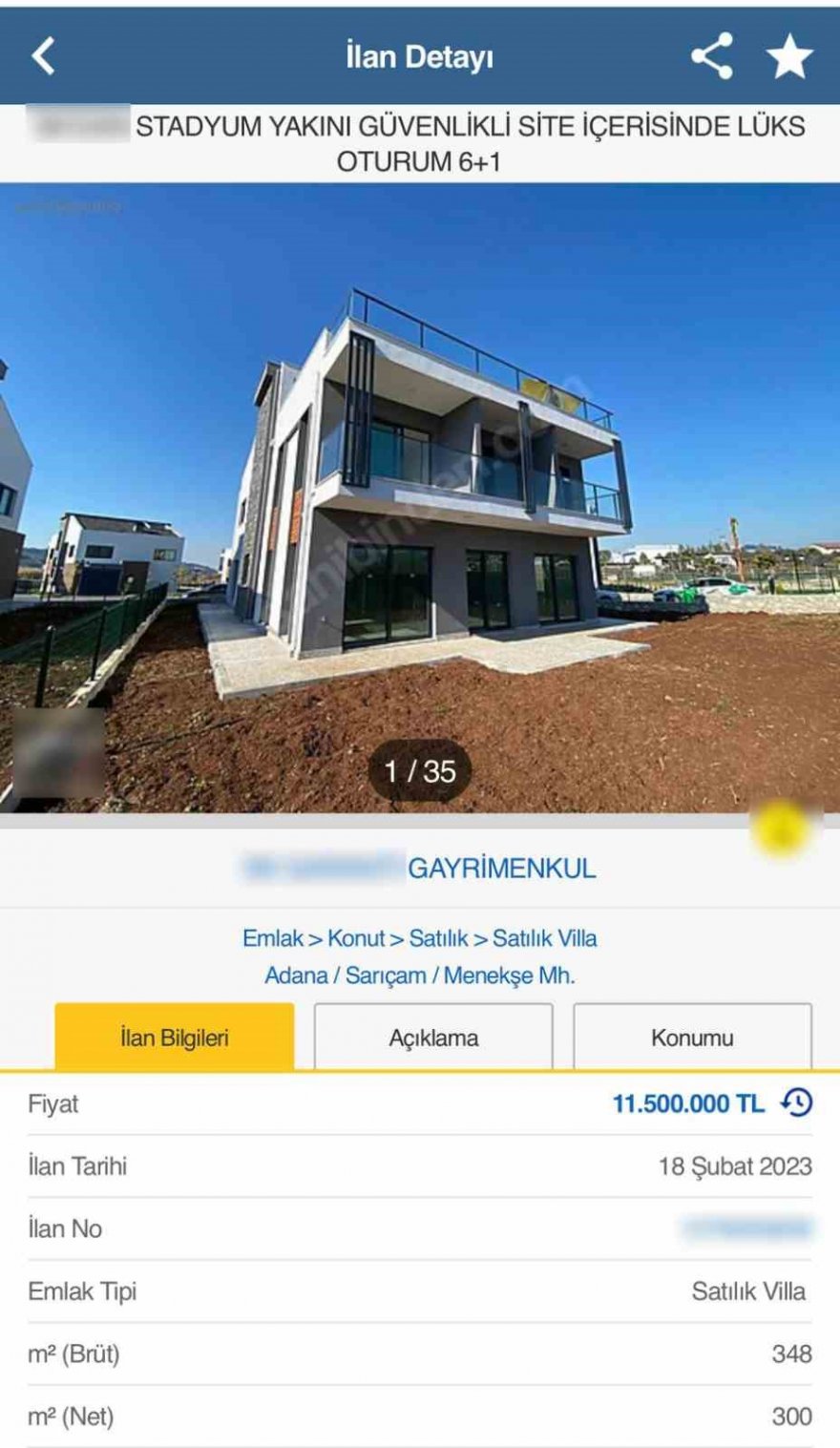Go back from the listing details

point(44,56)
